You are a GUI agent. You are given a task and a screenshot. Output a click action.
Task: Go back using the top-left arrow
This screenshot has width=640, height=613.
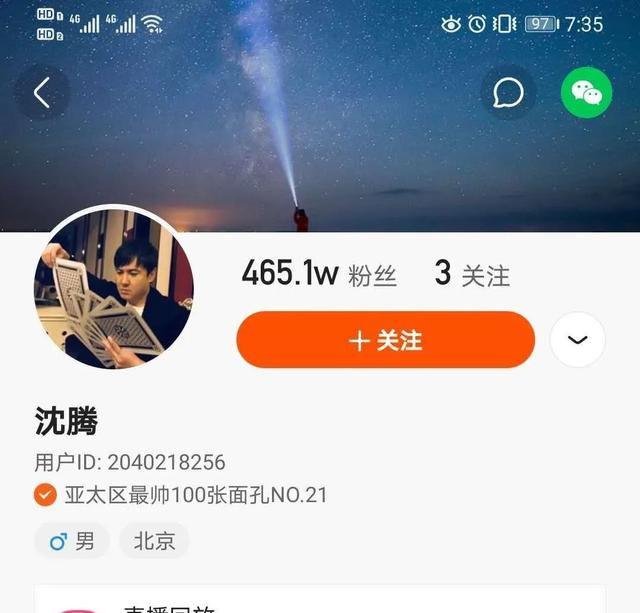point(42,93)
